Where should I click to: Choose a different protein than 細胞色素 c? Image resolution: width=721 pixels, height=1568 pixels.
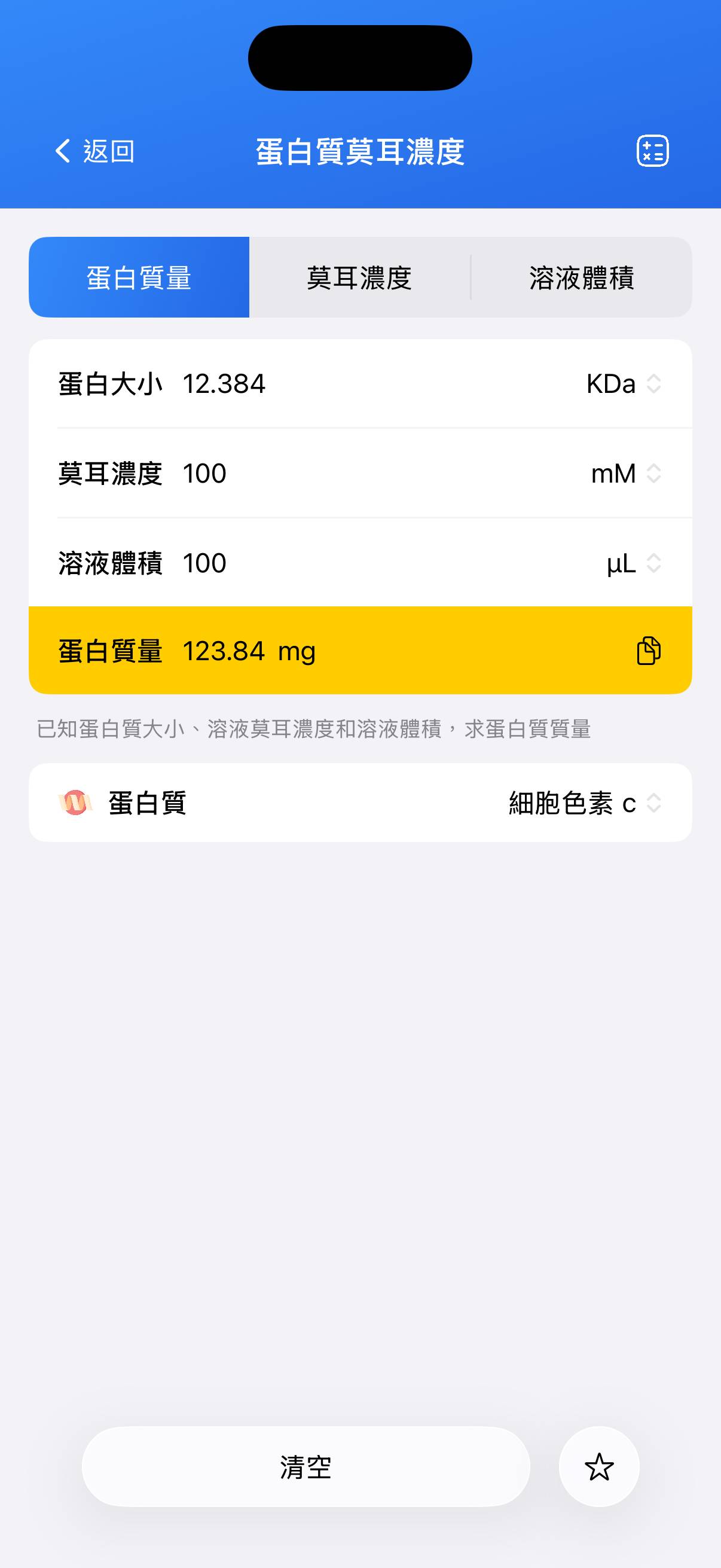(584, 803)
